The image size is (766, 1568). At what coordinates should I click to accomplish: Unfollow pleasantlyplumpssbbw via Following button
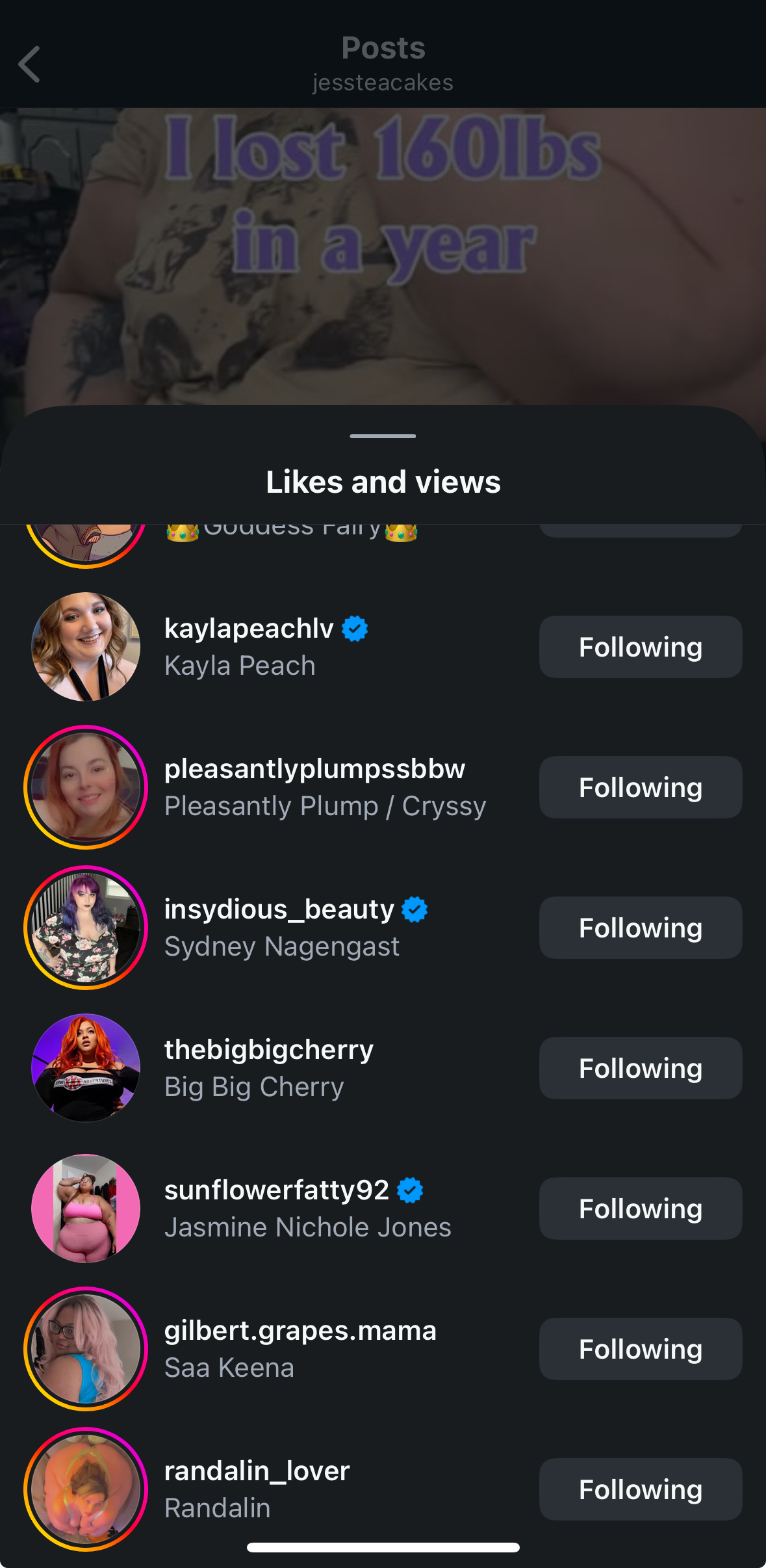(640, 787)
